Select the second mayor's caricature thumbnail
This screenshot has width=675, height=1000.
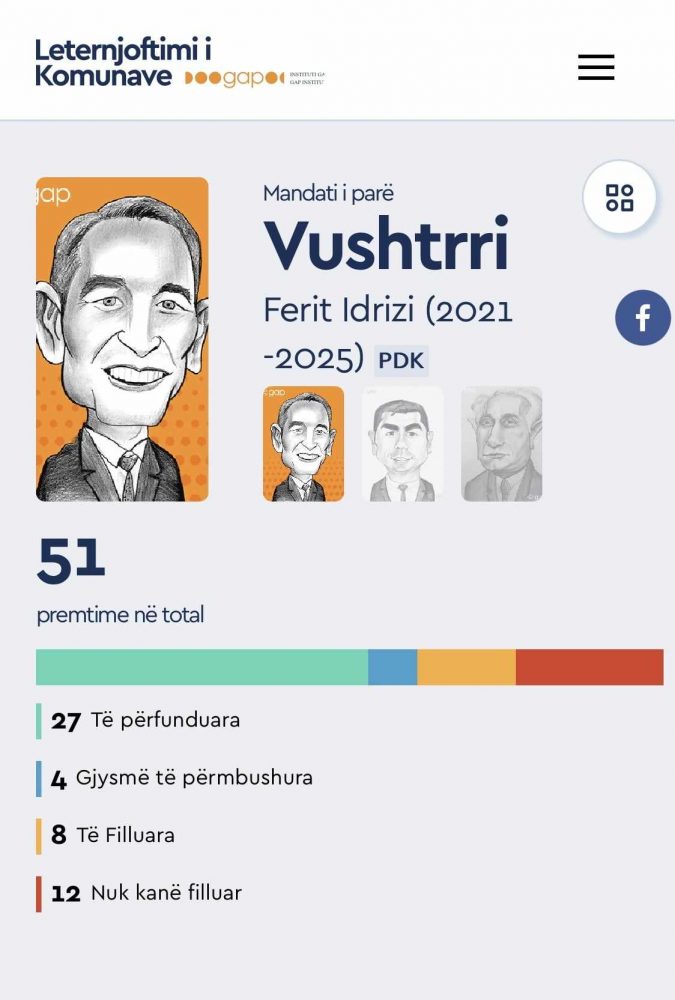point(402,443)
